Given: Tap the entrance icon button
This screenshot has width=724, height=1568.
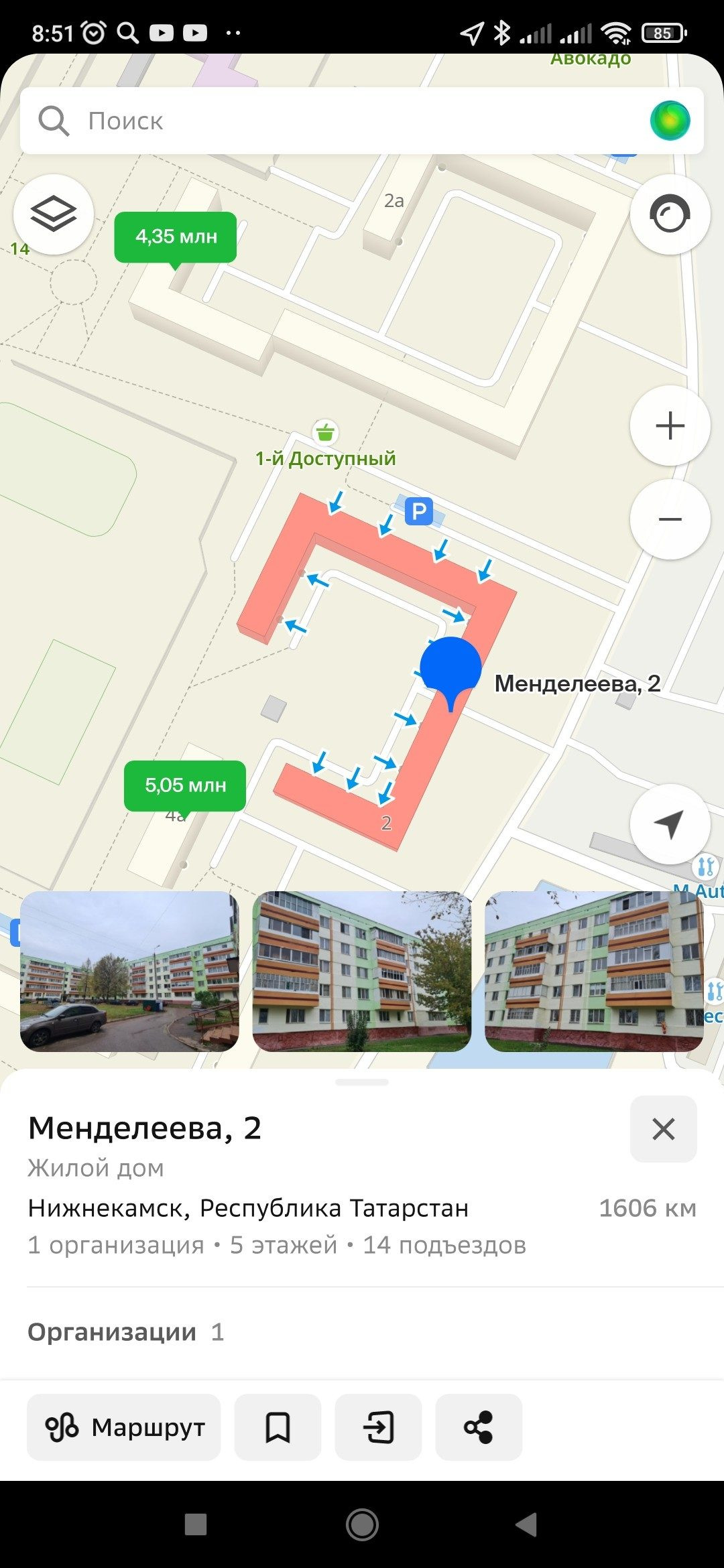Looking at the screenshot, I should coord(378,1427).
